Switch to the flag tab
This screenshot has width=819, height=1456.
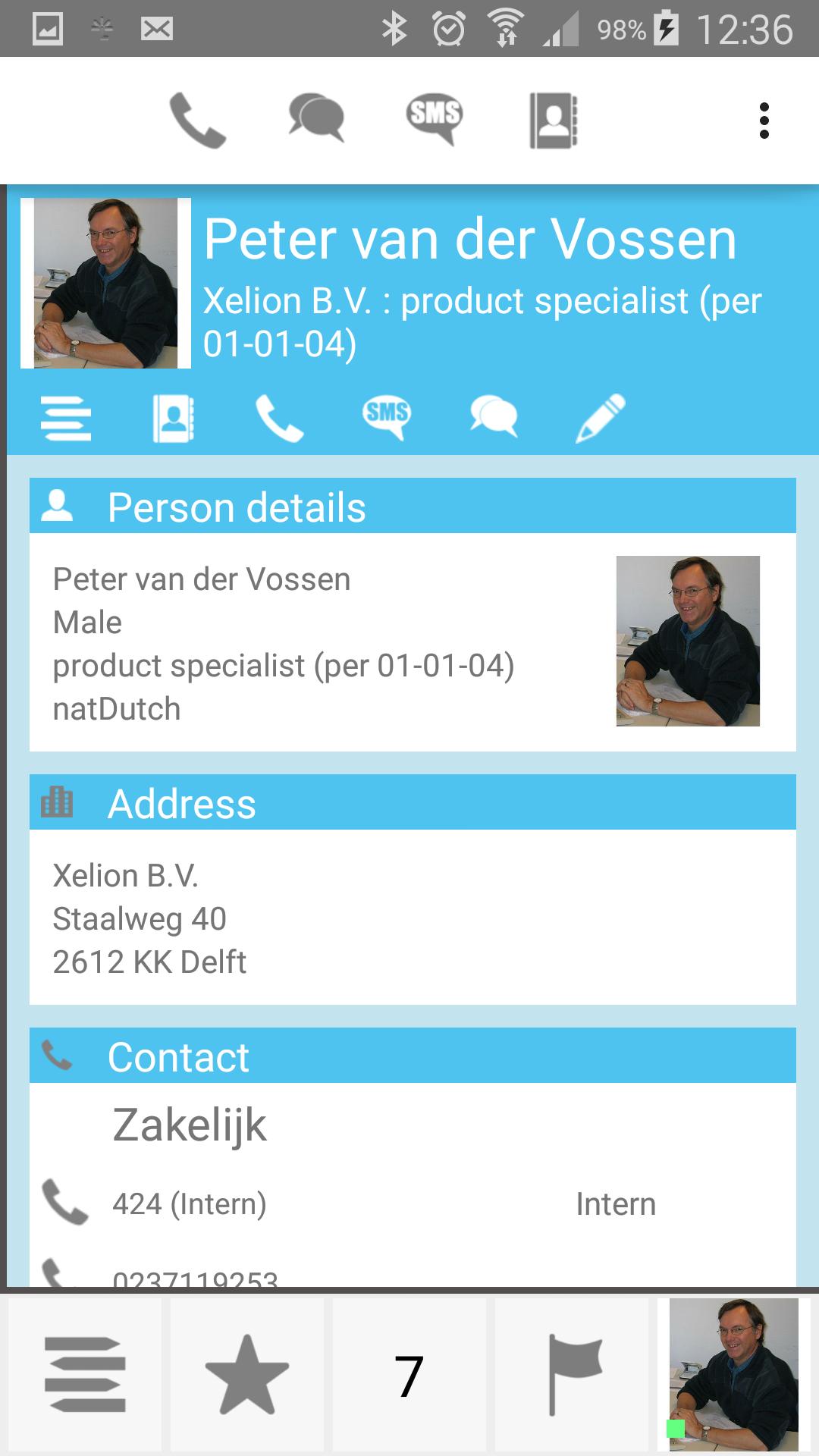(x=572, y=1374)
